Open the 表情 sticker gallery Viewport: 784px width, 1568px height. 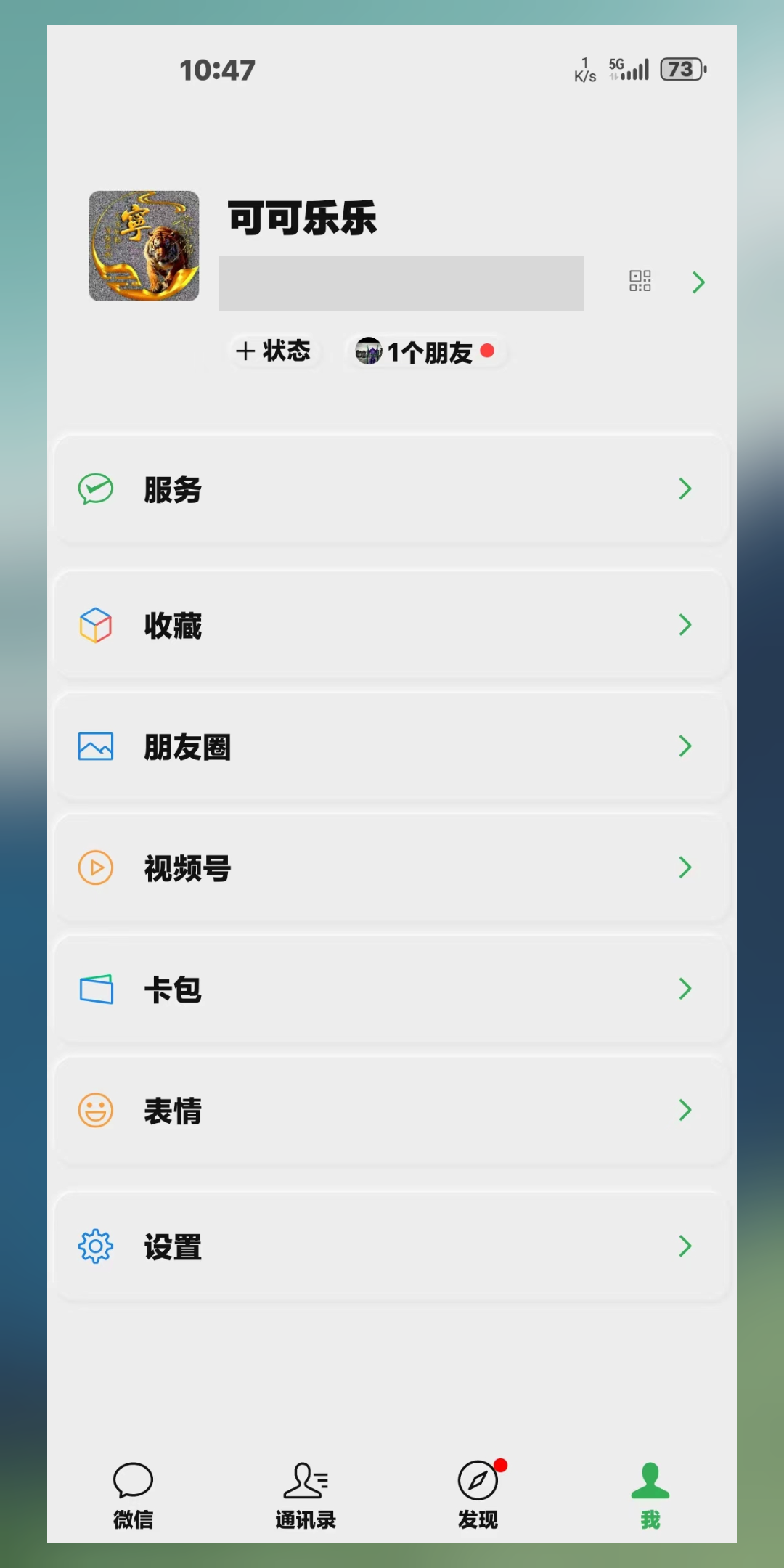(x=392, y=1110)
